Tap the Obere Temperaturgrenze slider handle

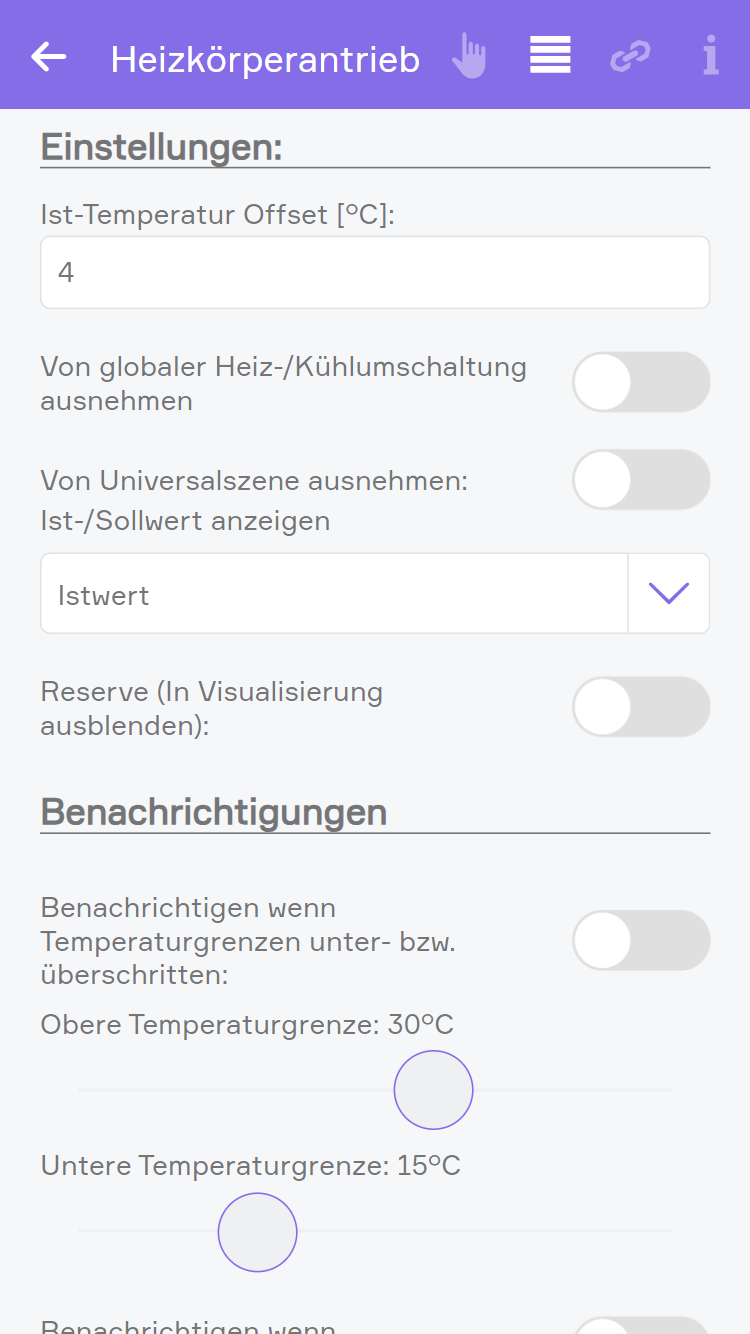(434, 1090)
